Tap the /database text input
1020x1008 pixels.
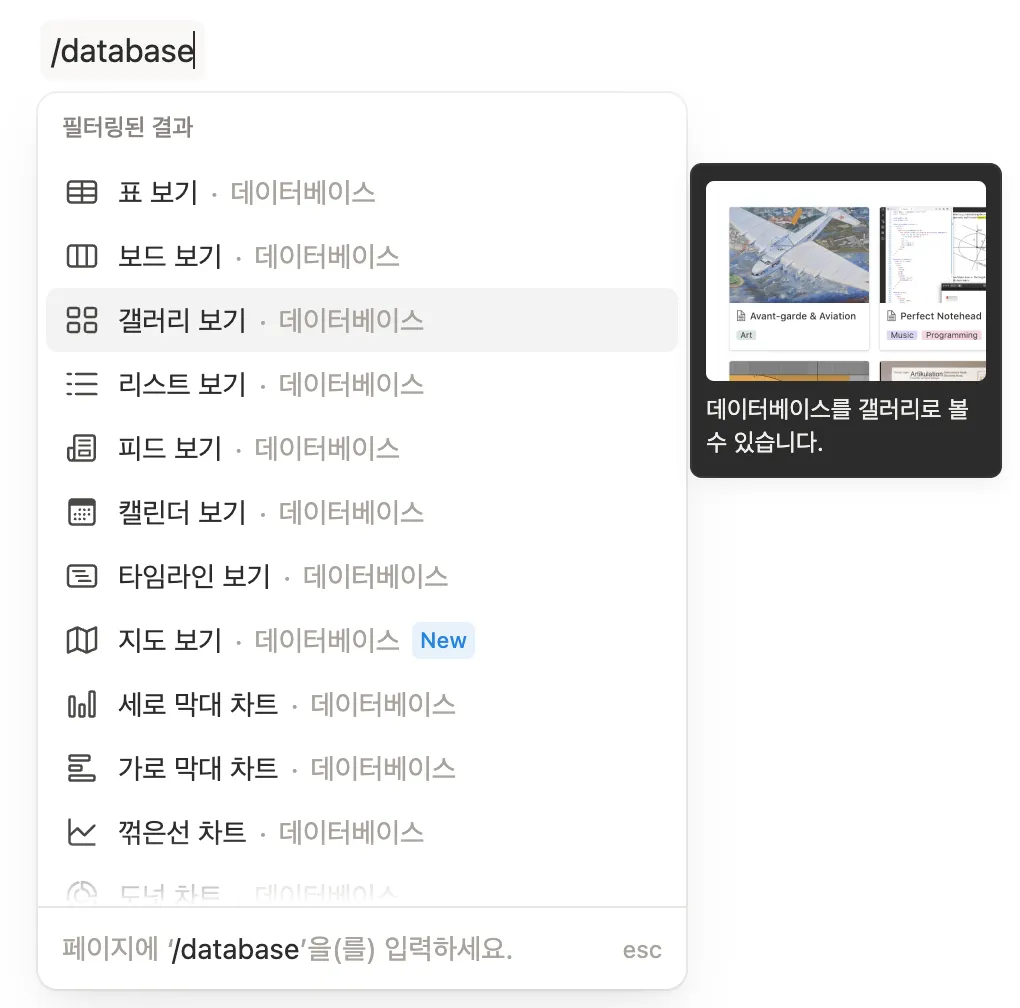point(122,50)
